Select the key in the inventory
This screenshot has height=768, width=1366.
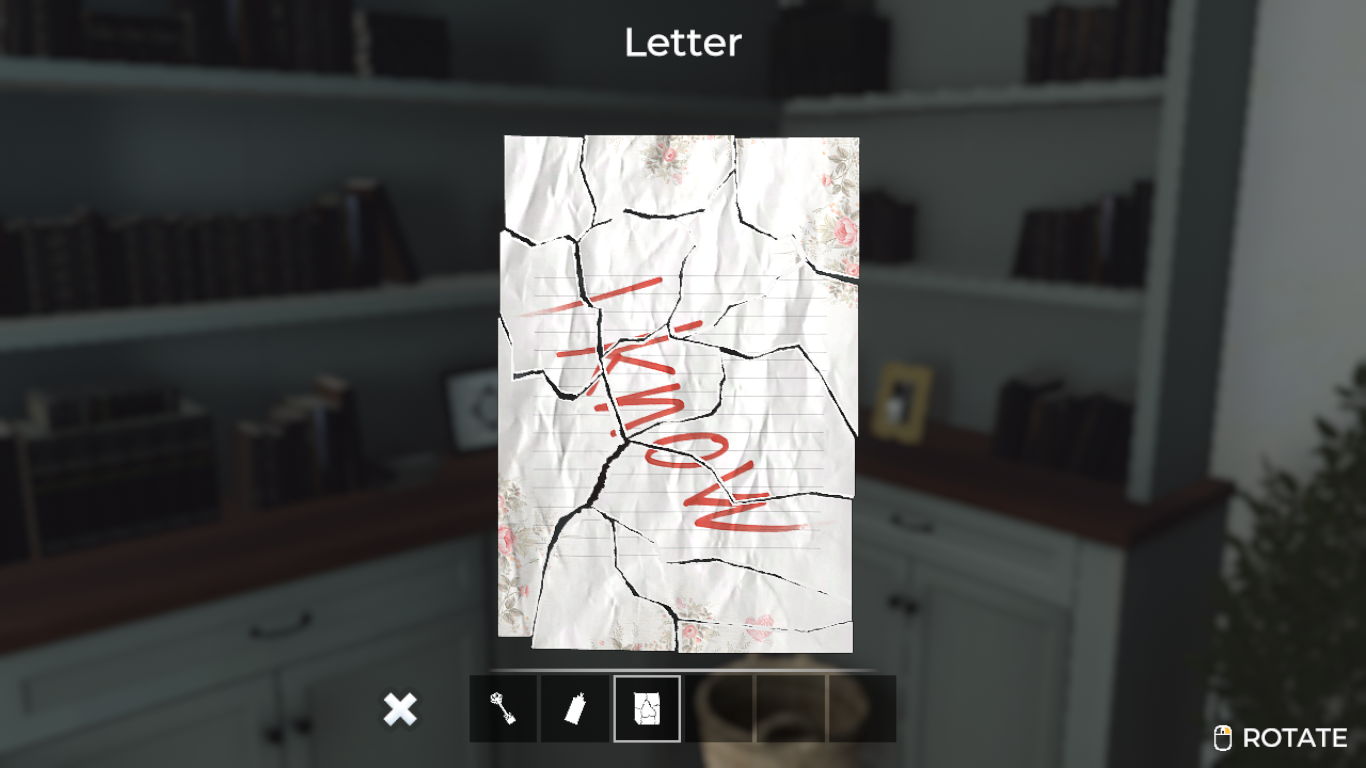504,709
